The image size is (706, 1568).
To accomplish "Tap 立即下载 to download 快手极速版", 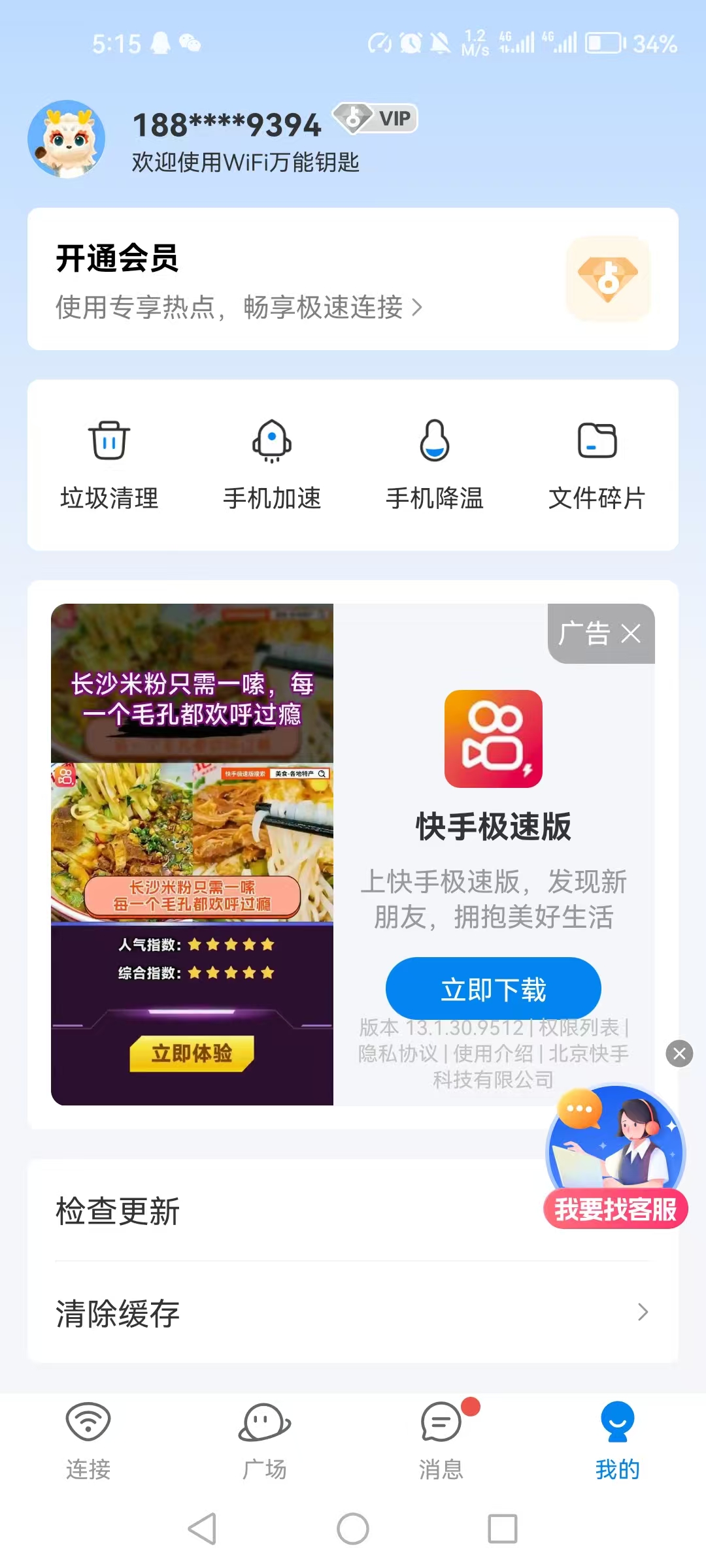I will pyautogui.click(x=494, y=989).
